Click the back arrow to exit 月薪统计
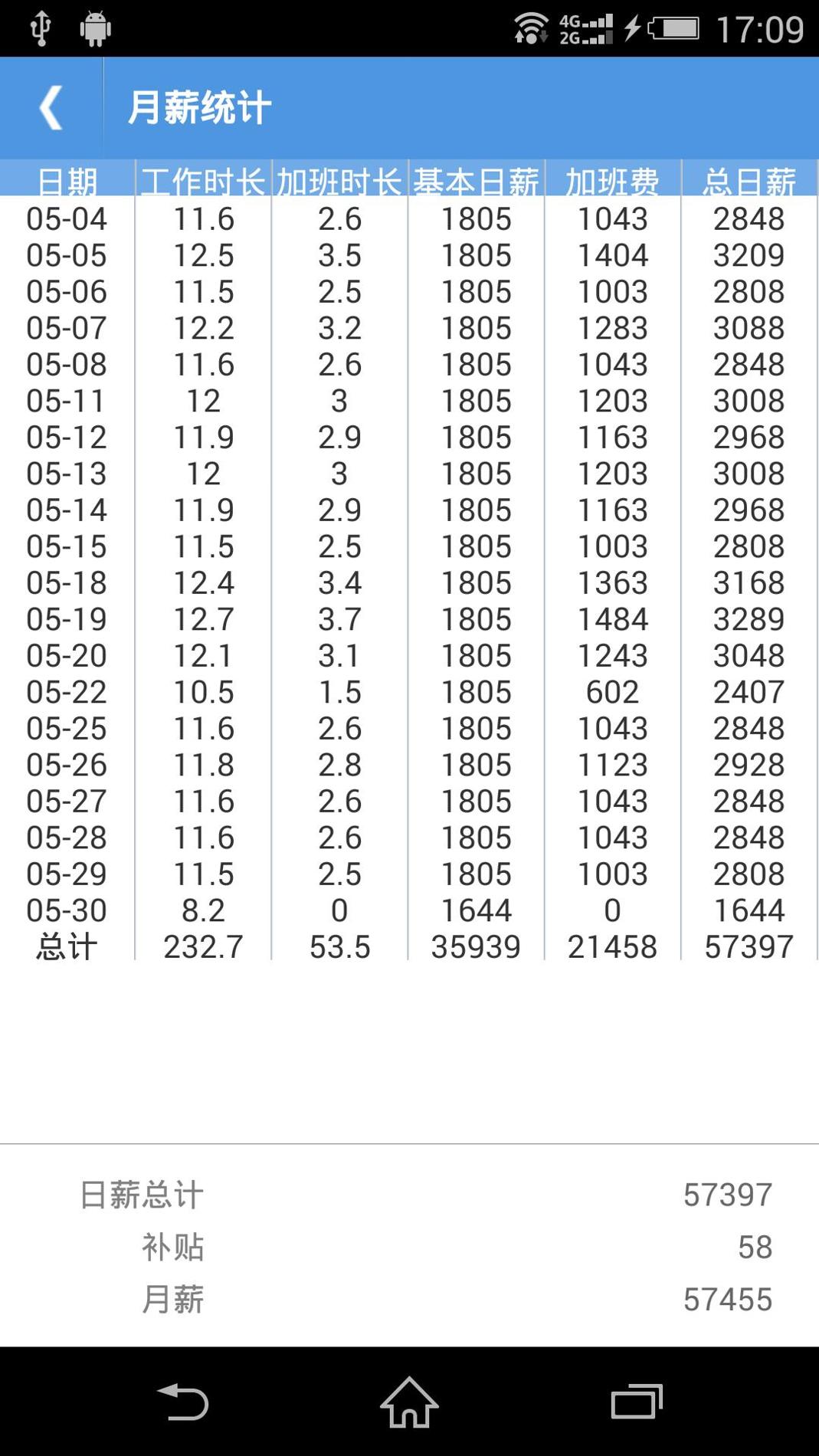Screen dimensions: 819x1456 (x=51, y=107)
